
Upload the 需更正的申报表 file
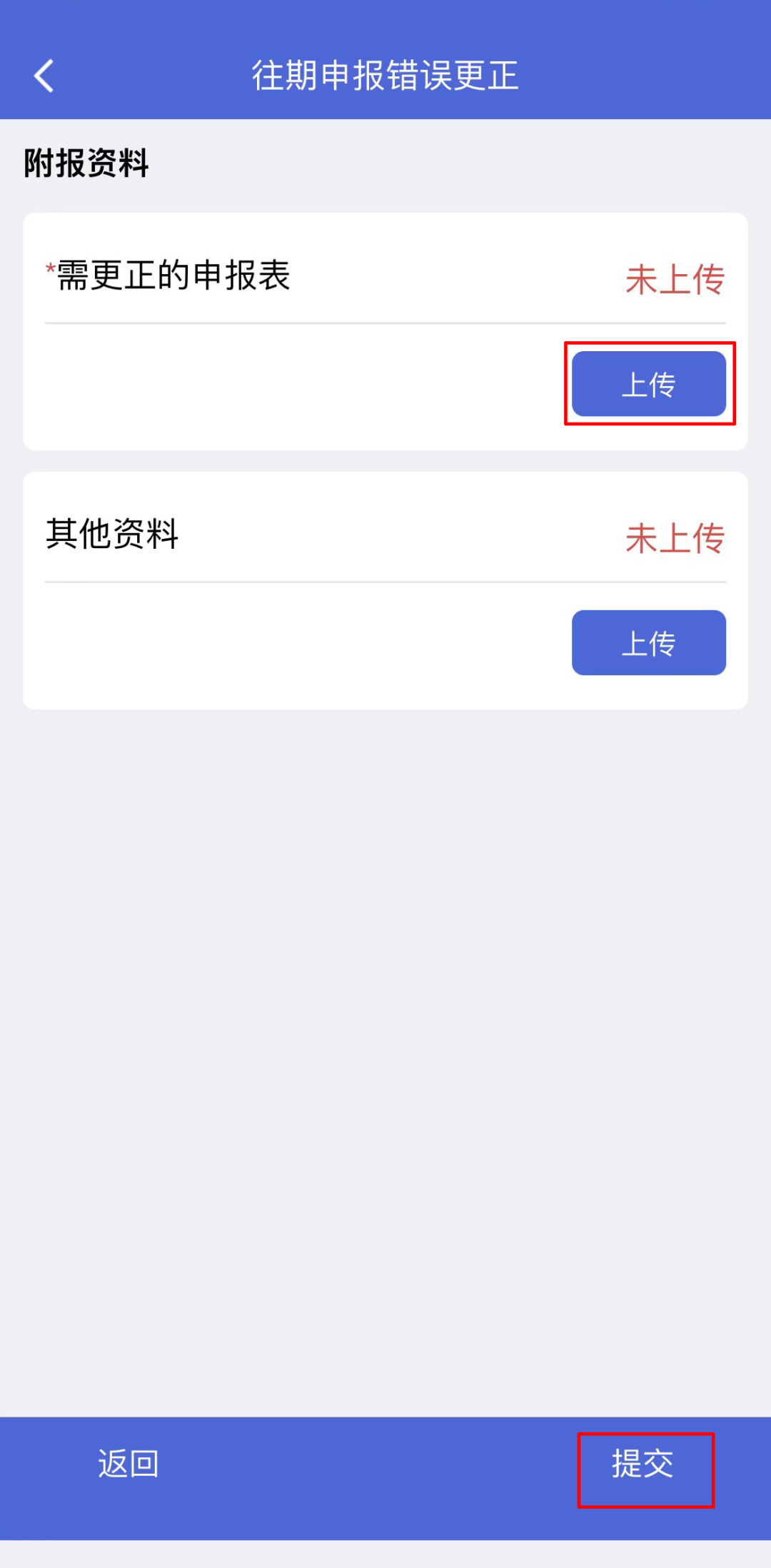pyautogui.click(x=648, y=384)
